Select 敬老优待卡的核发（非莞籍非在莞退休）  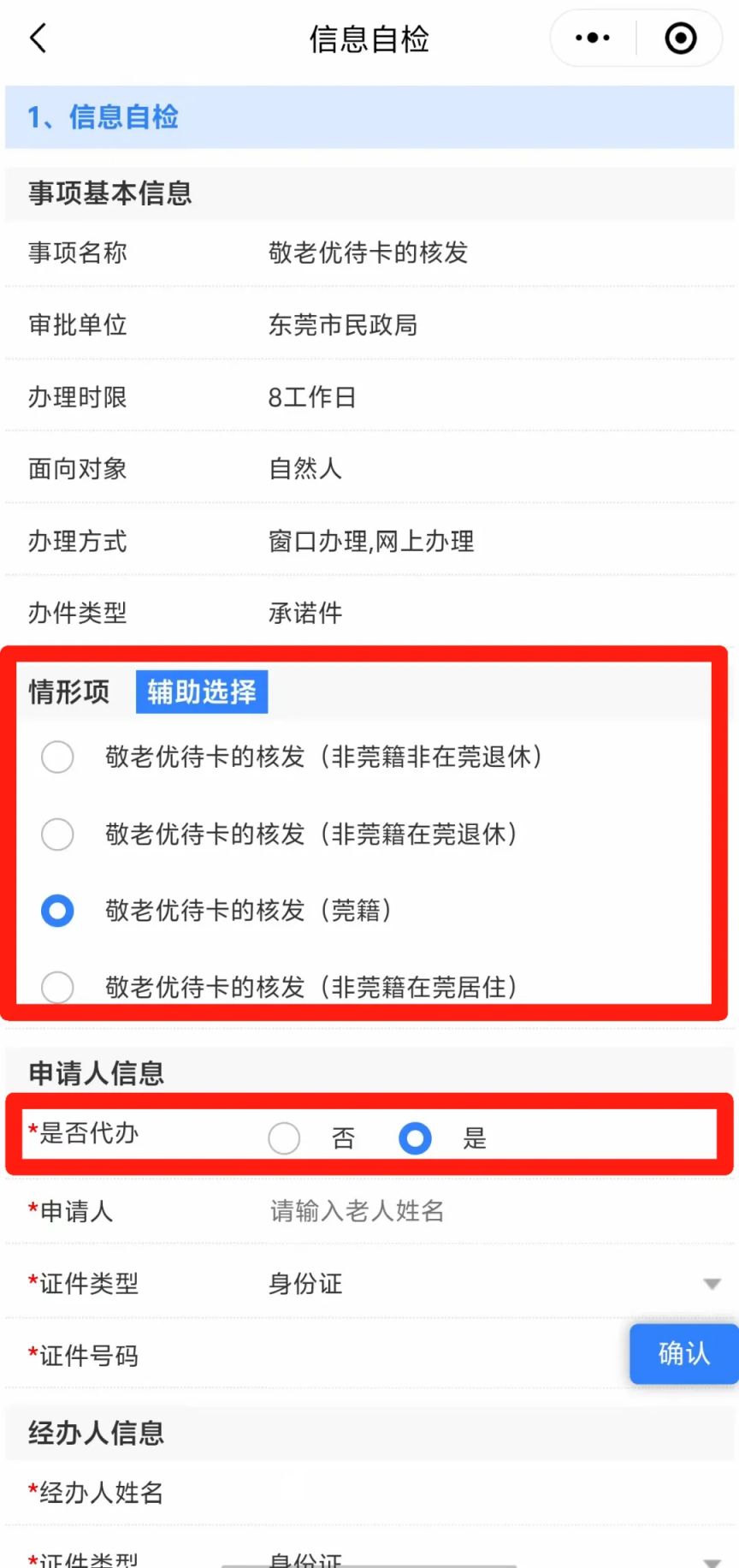(58, 757)
